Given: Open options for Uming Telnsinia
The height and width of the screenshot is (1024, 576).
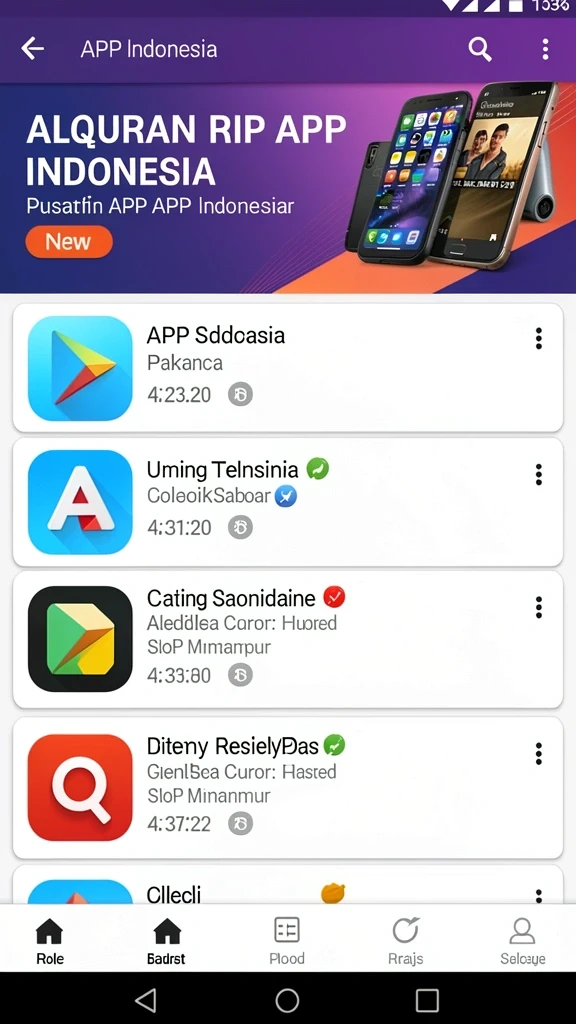Looking at the screenshot, I should (539, 475).
